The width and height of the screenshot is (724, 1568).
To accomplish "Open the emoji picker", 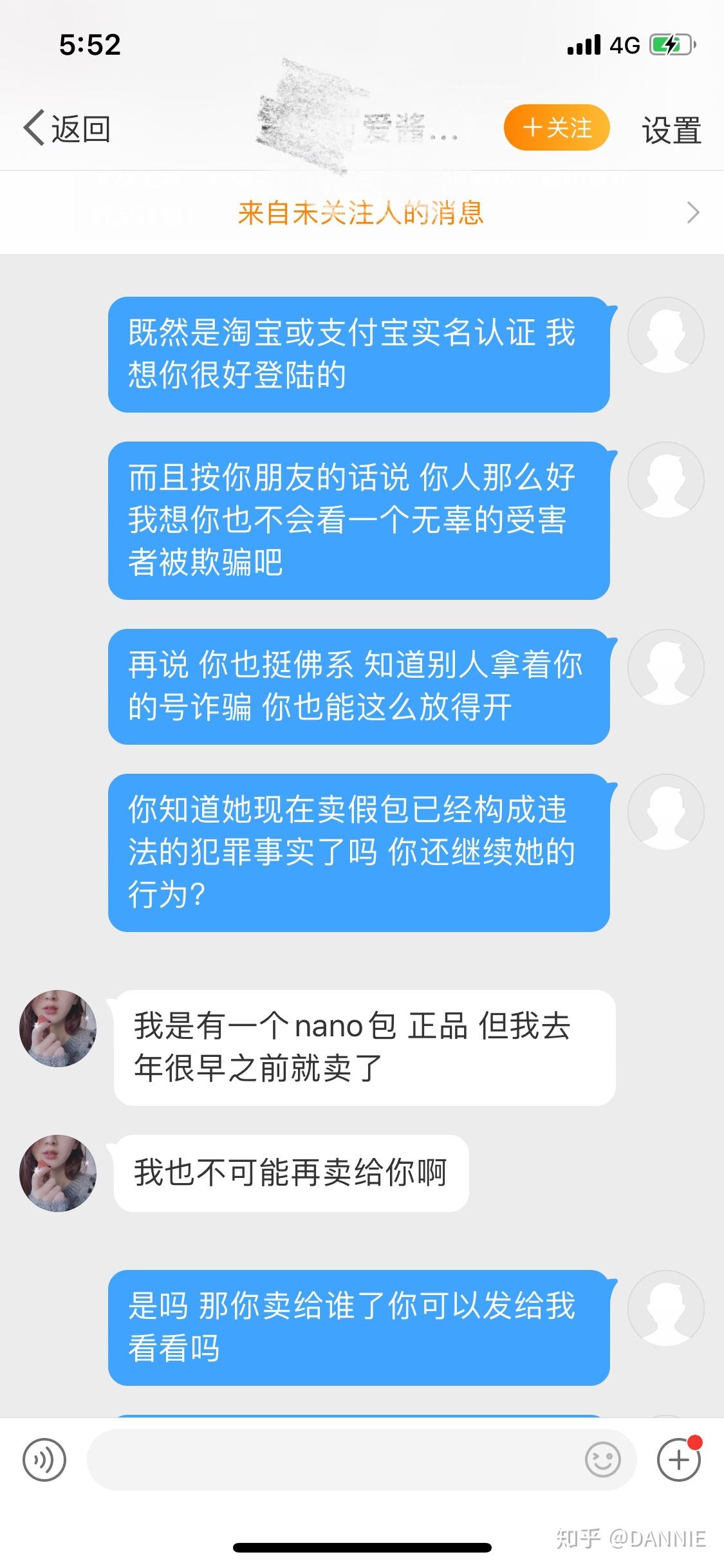I will coord(603,1461).
